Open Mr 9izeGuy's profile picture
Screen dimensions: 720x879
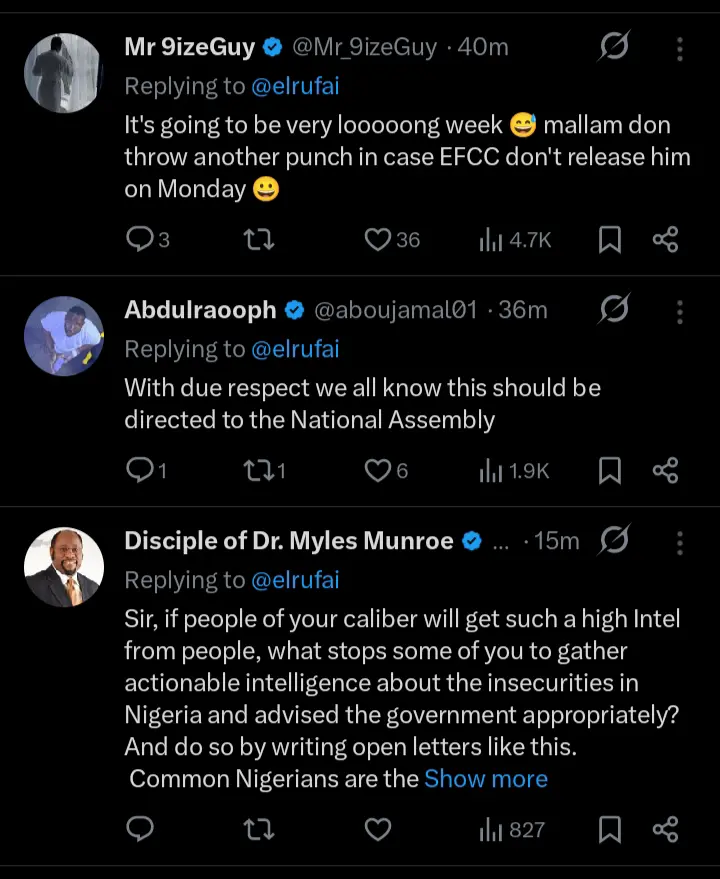click(63, 73)
